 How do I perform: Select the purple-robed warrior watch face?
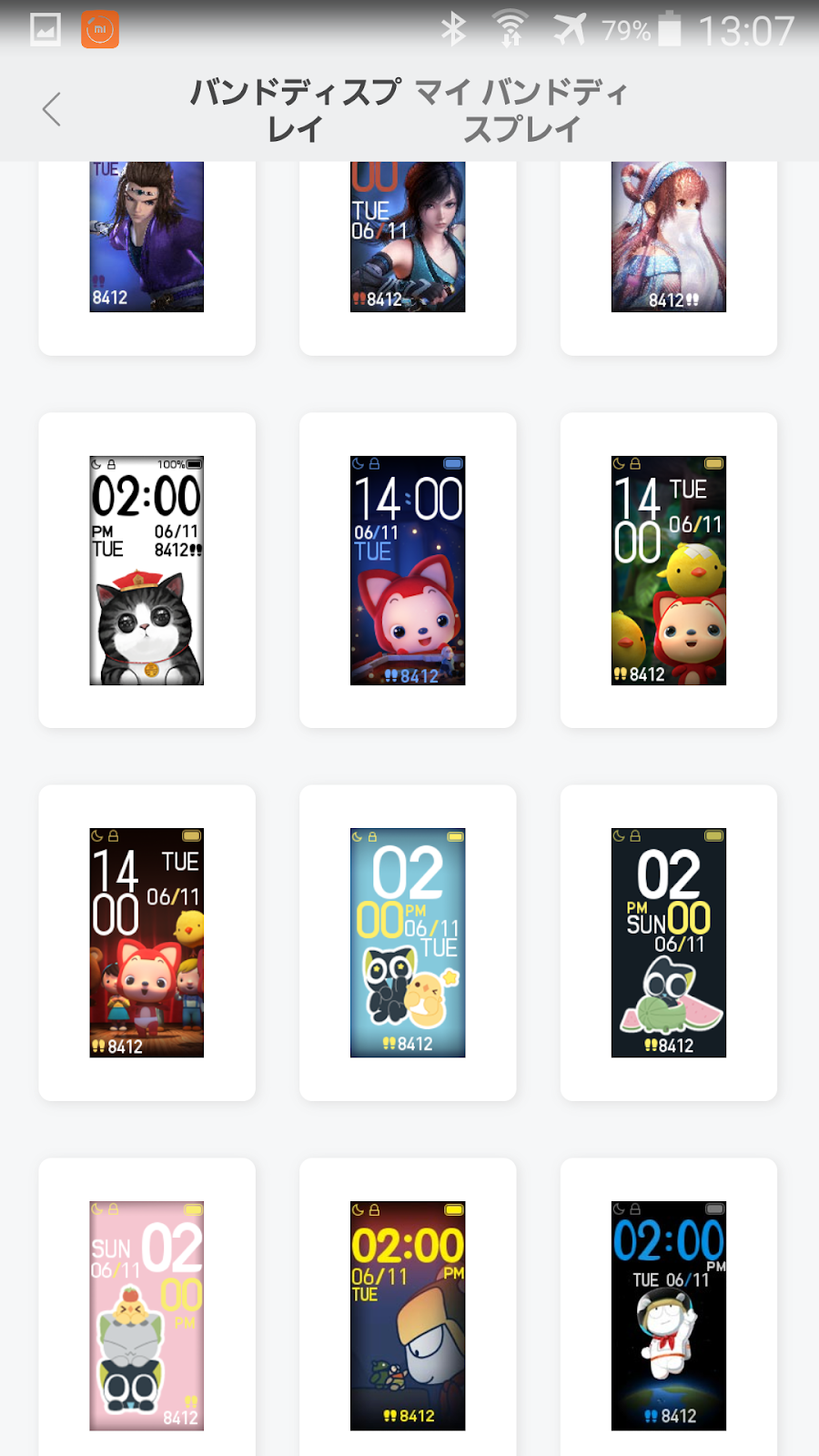[147, 238]
